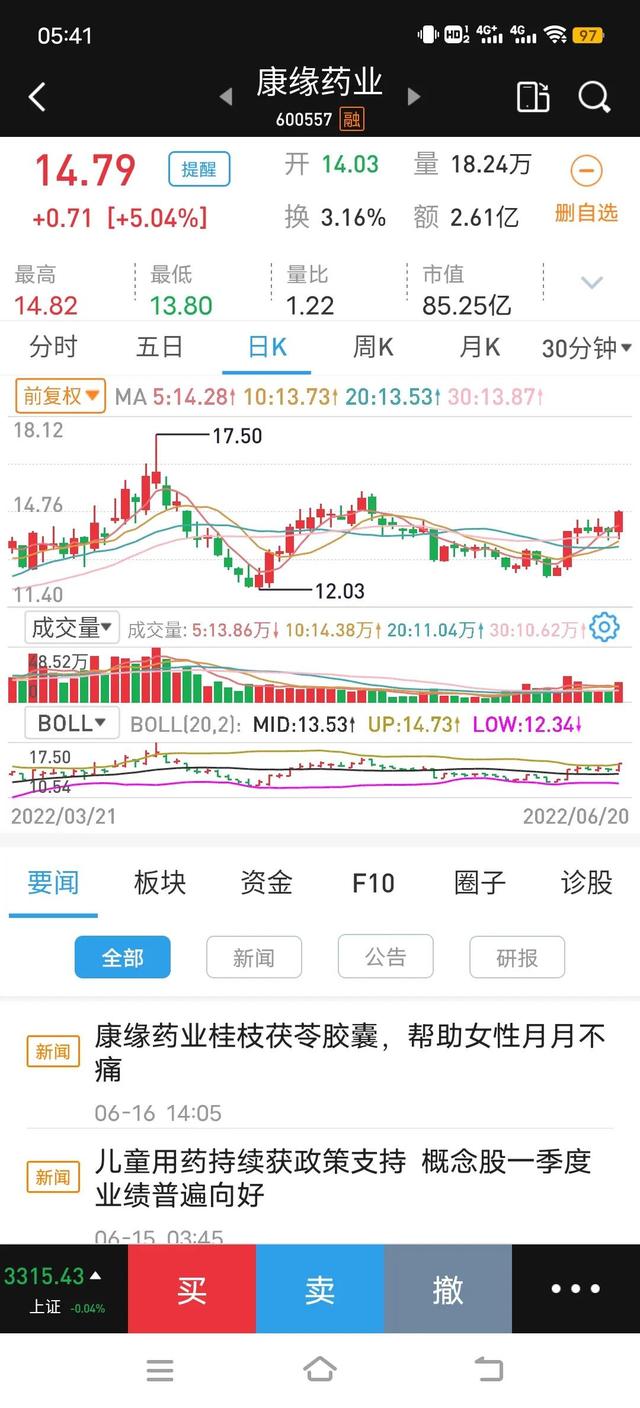Switch to the 周K chart tab
Image resolution: width=640 pixels, height=1408 pixels.
pyautogui.click(x=373, y=347)
